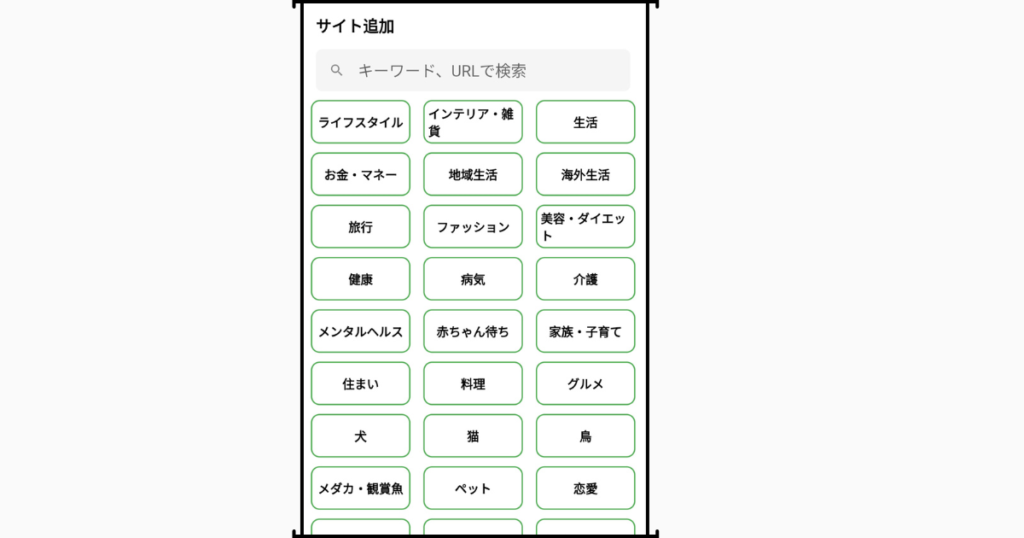Open the メンタルヘルス category
The image size is (1024, 538).
coord(360,331)
